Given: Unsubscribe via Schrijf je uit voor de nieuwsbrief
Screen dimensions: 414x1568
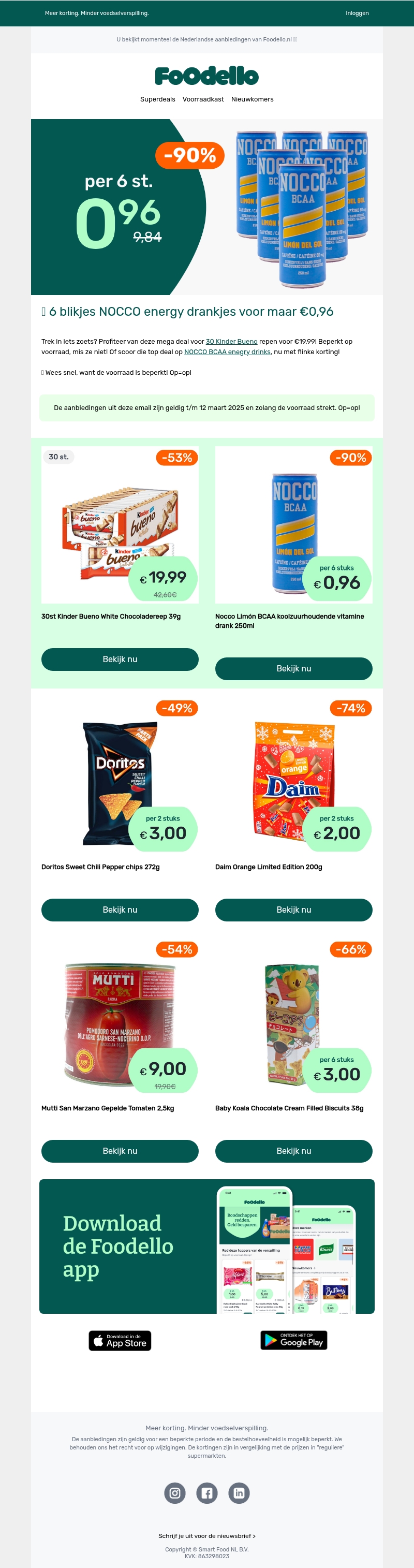Looking at the screenshot, I should tap(207, 1536).
